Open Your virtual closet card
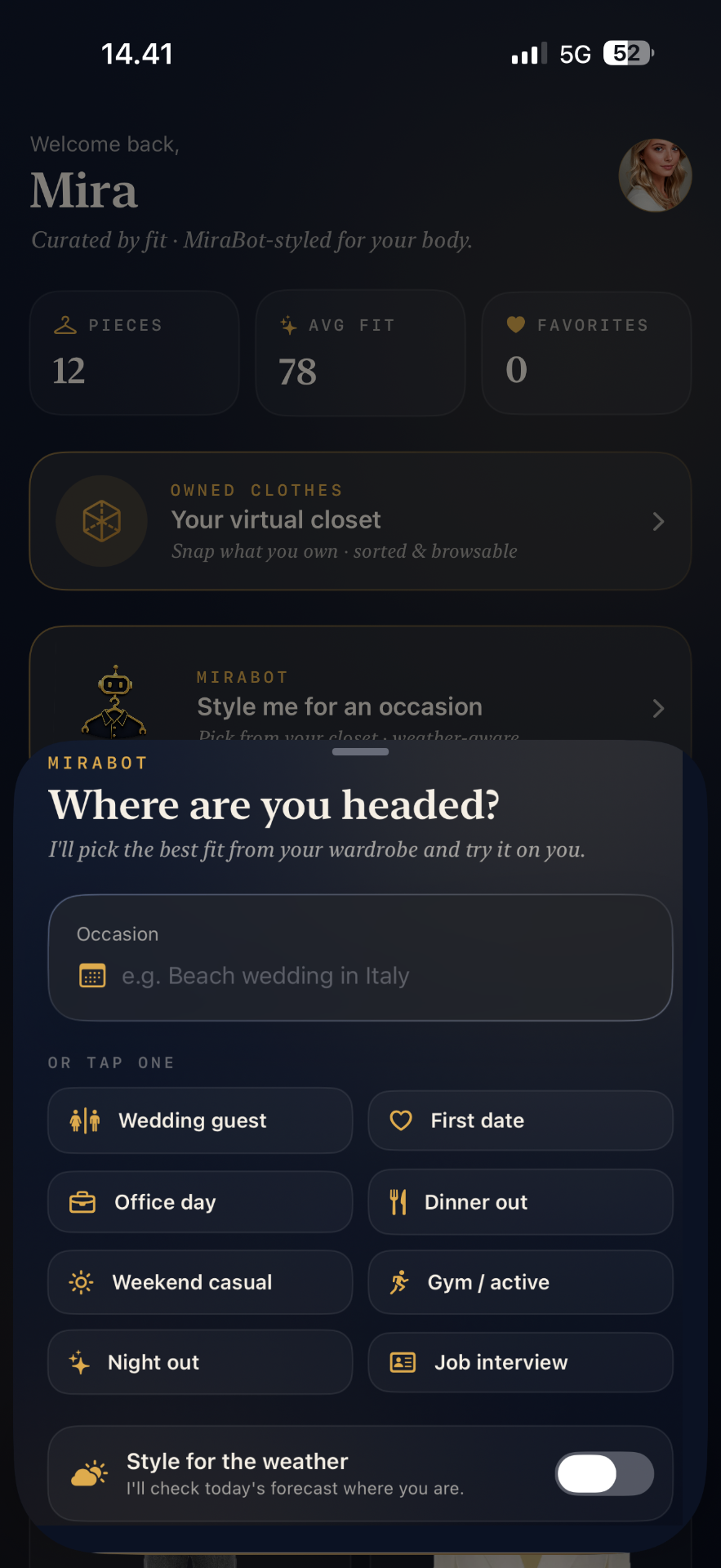 click(360, 521)
